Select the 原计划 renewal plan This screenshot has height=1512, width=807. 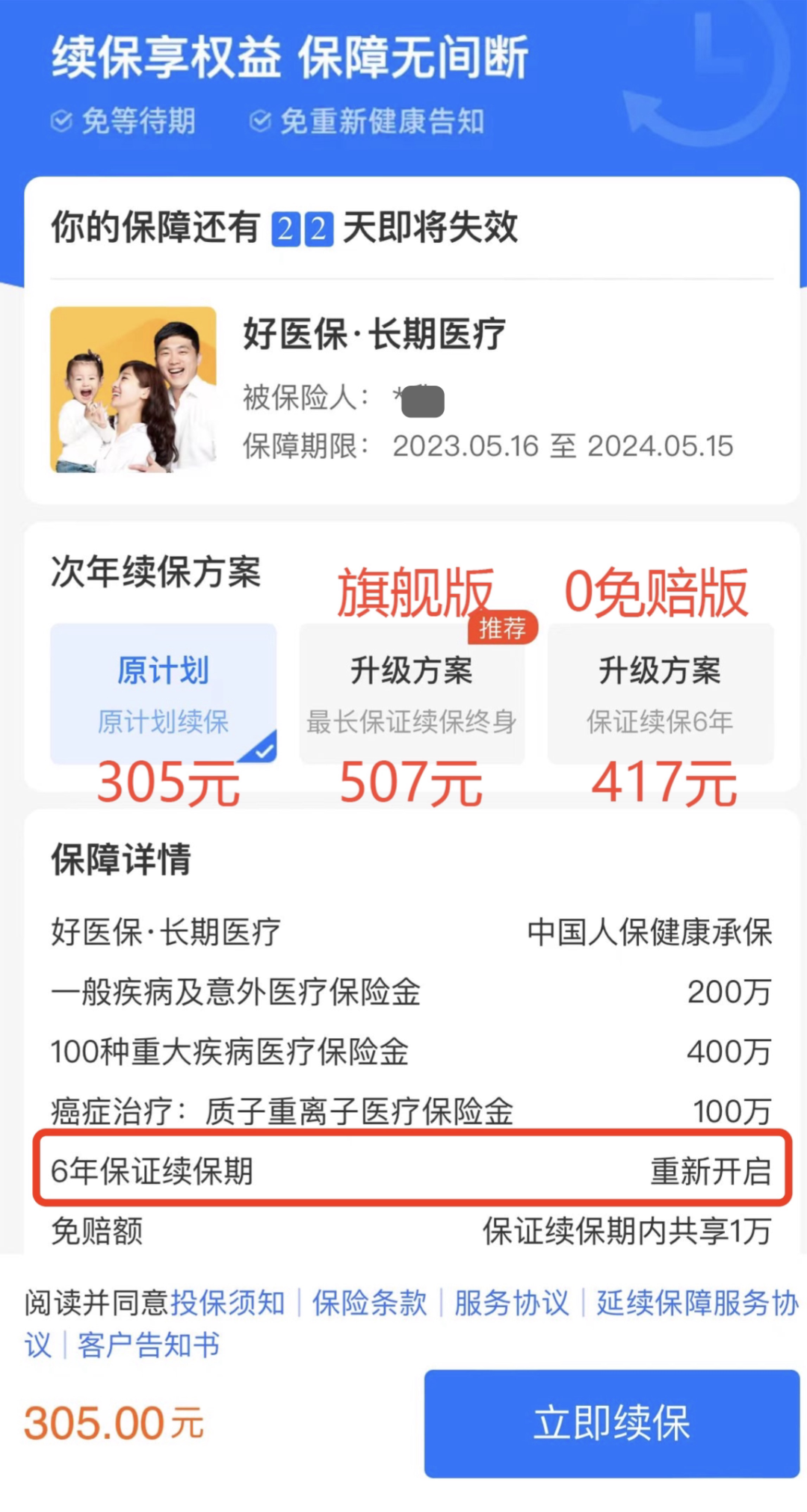pos(163,693)
